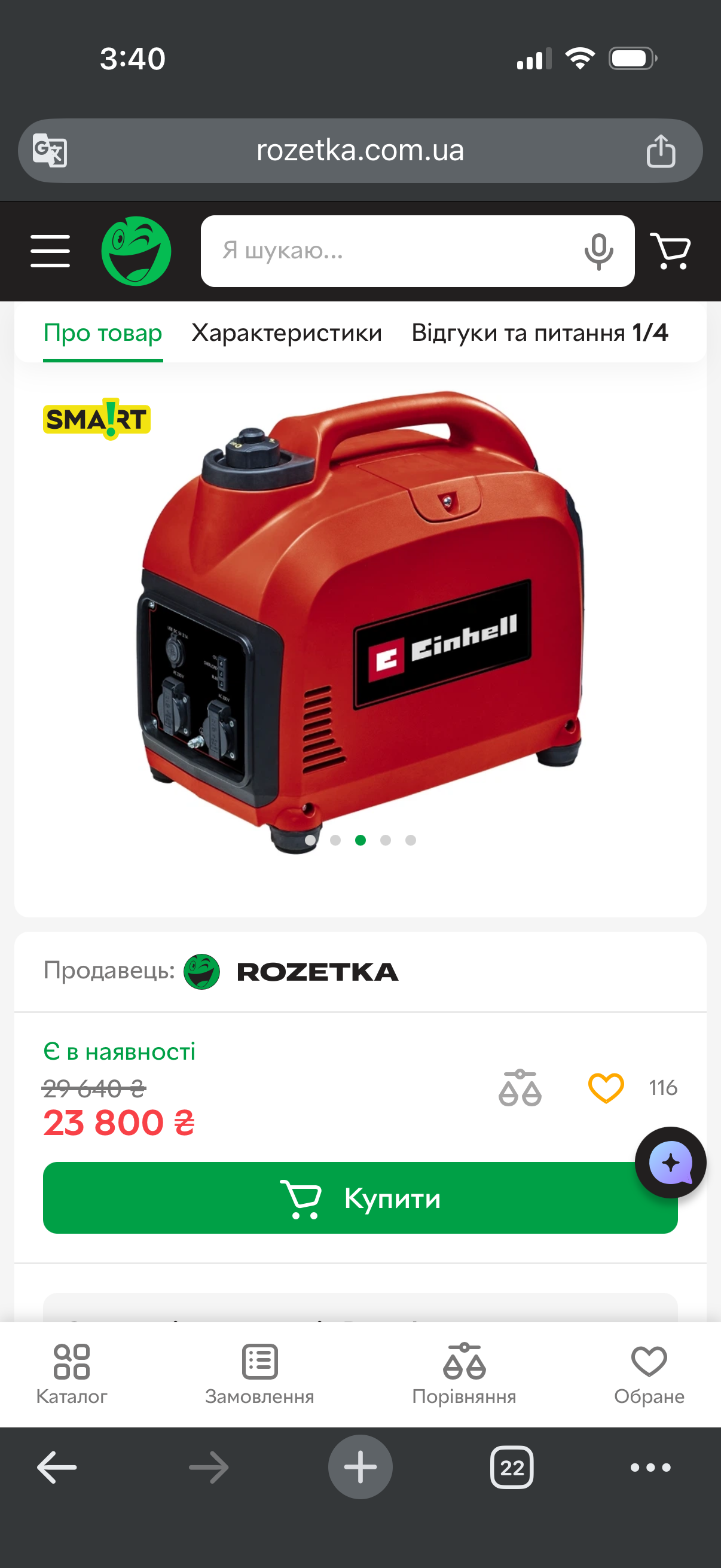Go to Каталог in bottom navigation
The image size is (721, 1568).
[x=72, y=1373]
